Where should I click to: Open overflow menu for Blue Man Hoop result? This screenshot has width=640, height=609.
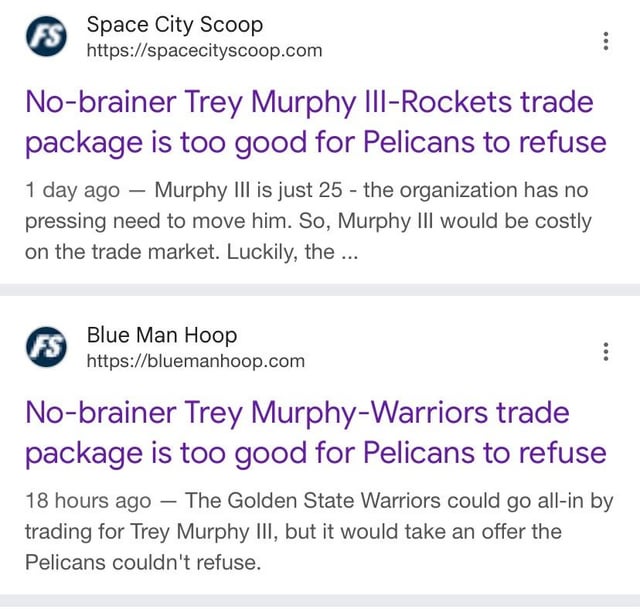603,351
